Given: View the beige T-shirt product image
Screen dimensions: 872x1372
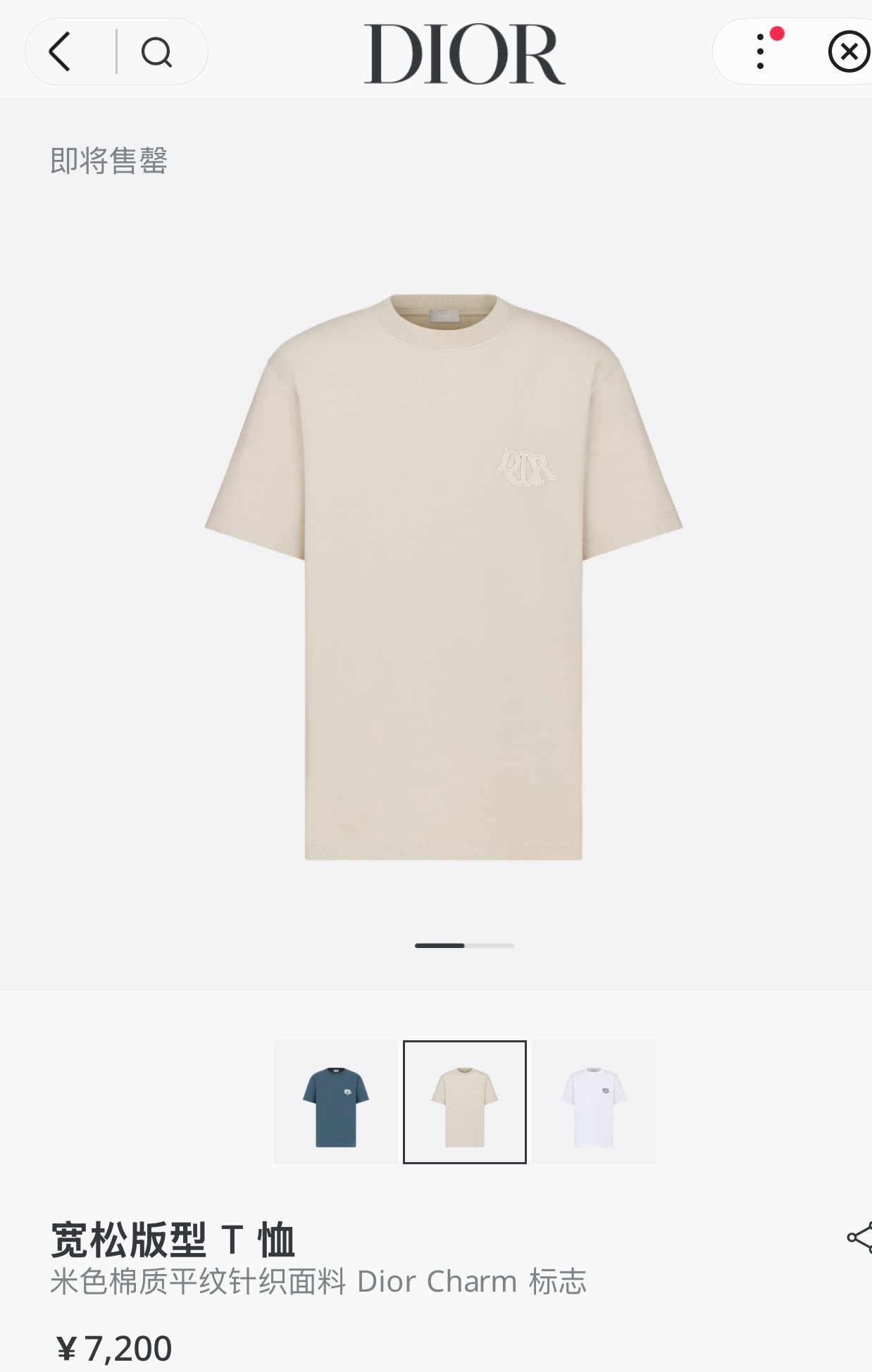Looking at the screenshot, I should tap(444, 578).
